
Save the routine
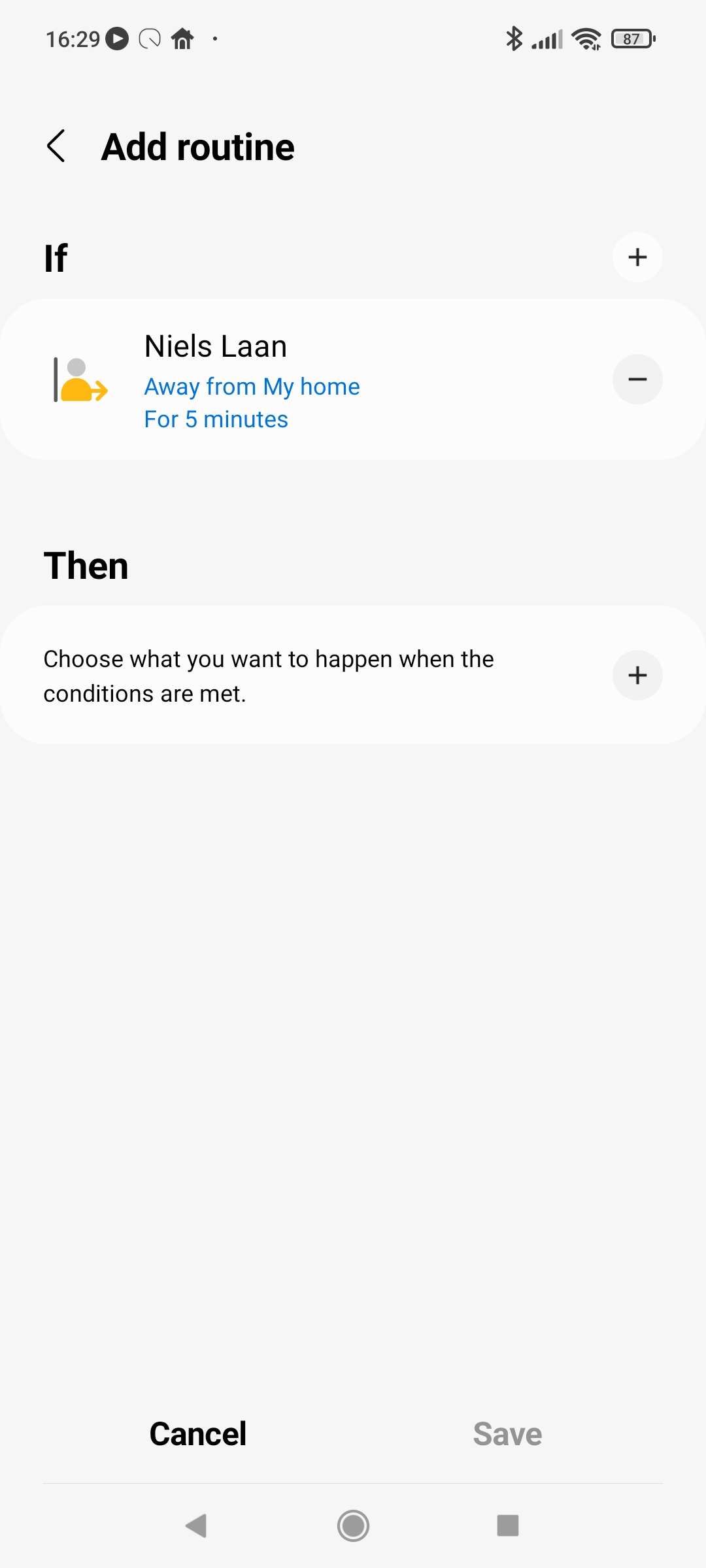tap(507, 1434)
